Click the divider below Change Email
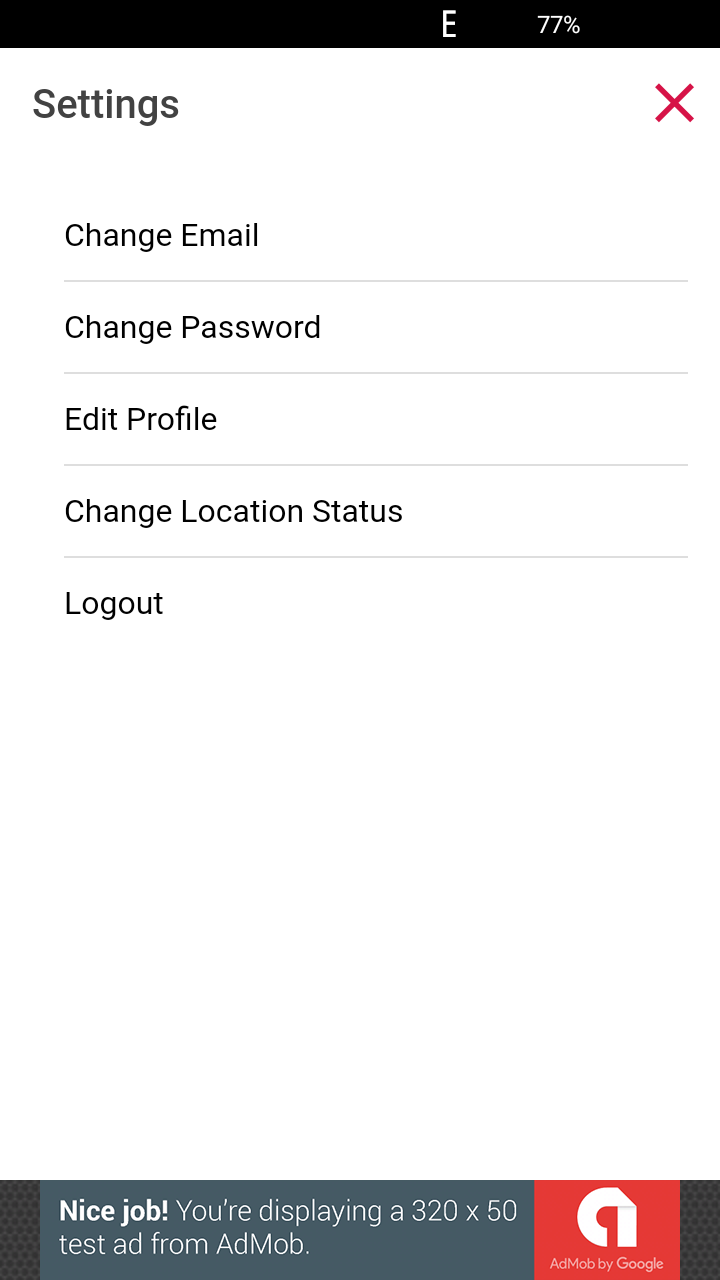 [x=375, y=281]
